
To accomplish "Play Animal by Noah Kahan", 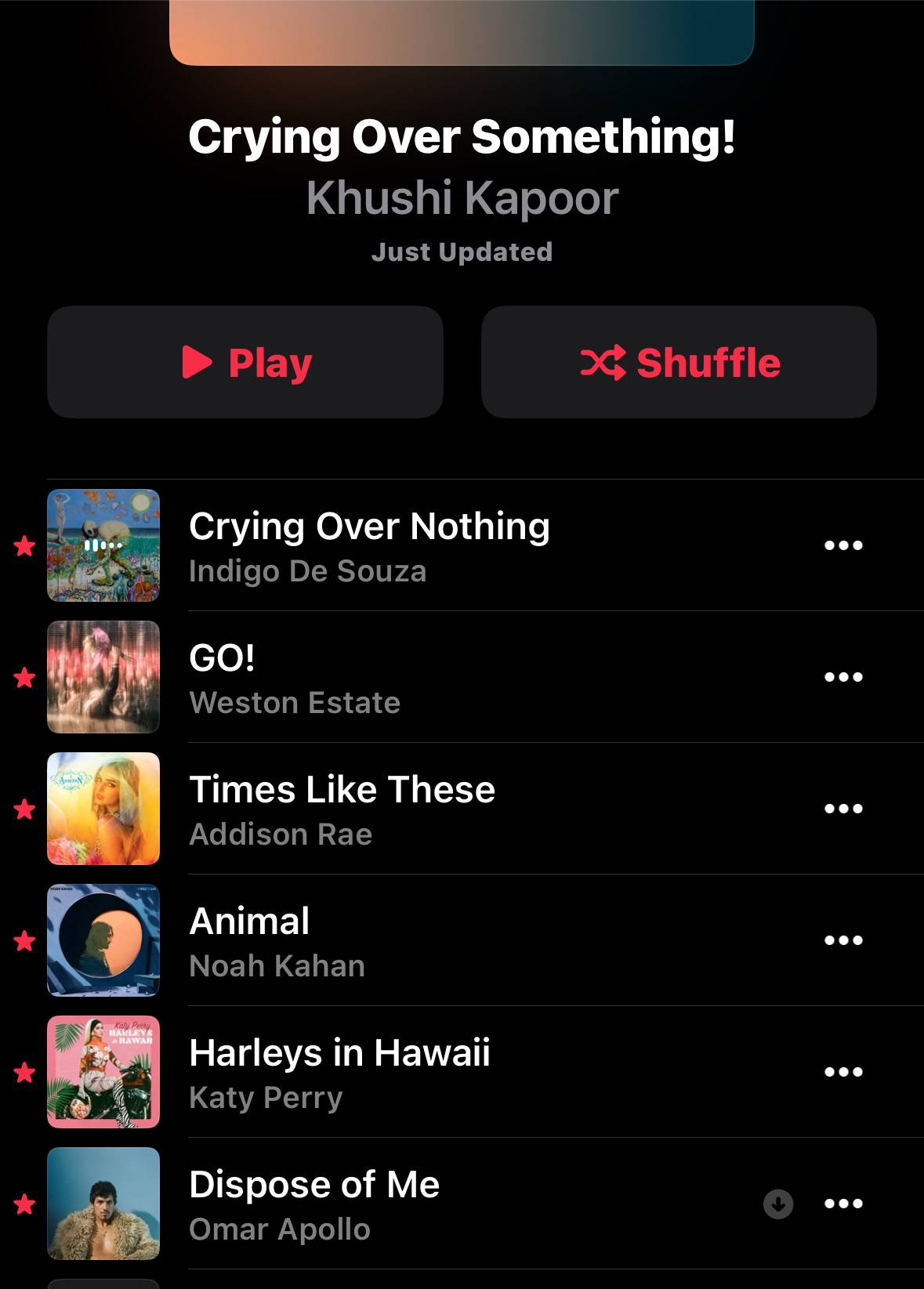I will click(x=277, y=940).
